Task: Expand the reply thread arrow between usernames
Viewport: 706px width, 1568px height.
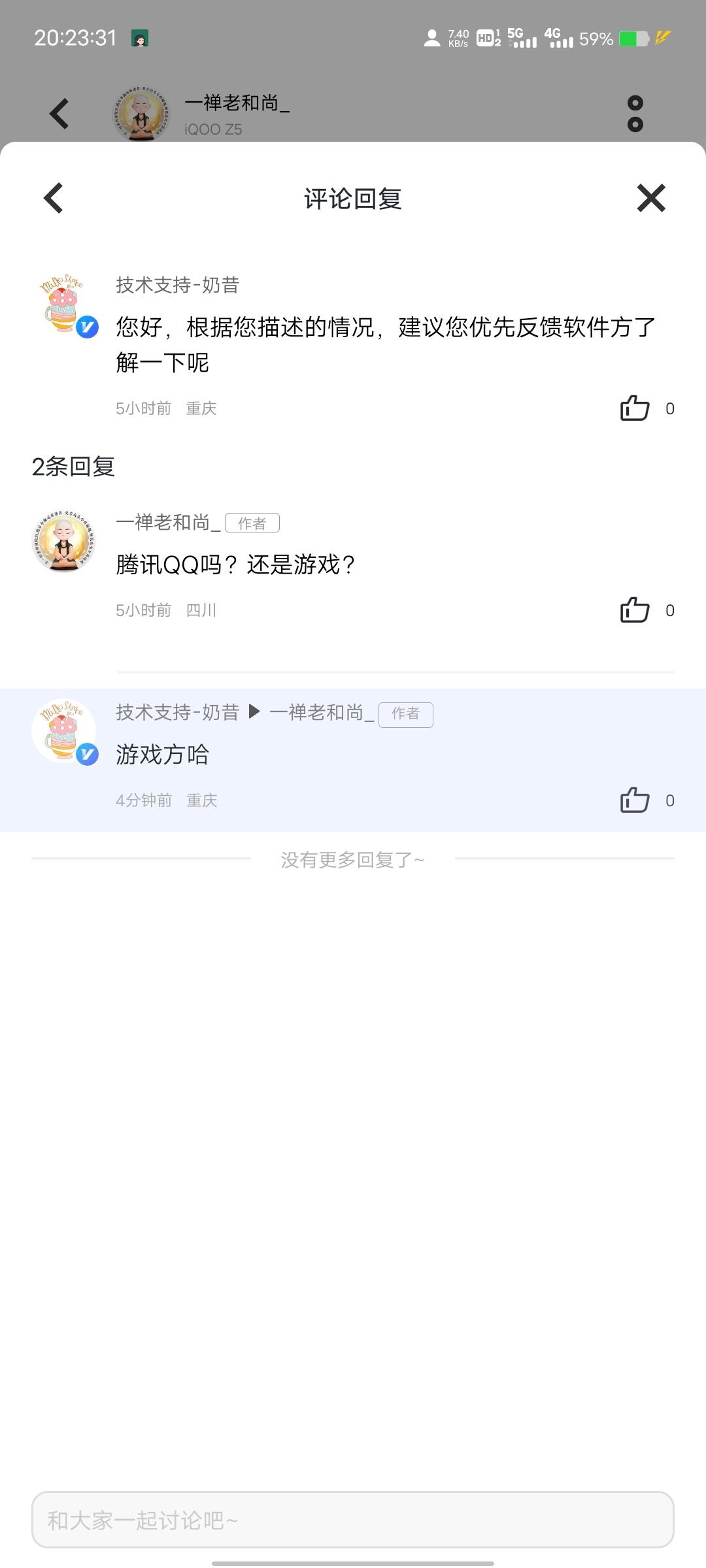Action: [x=254, y=714]
